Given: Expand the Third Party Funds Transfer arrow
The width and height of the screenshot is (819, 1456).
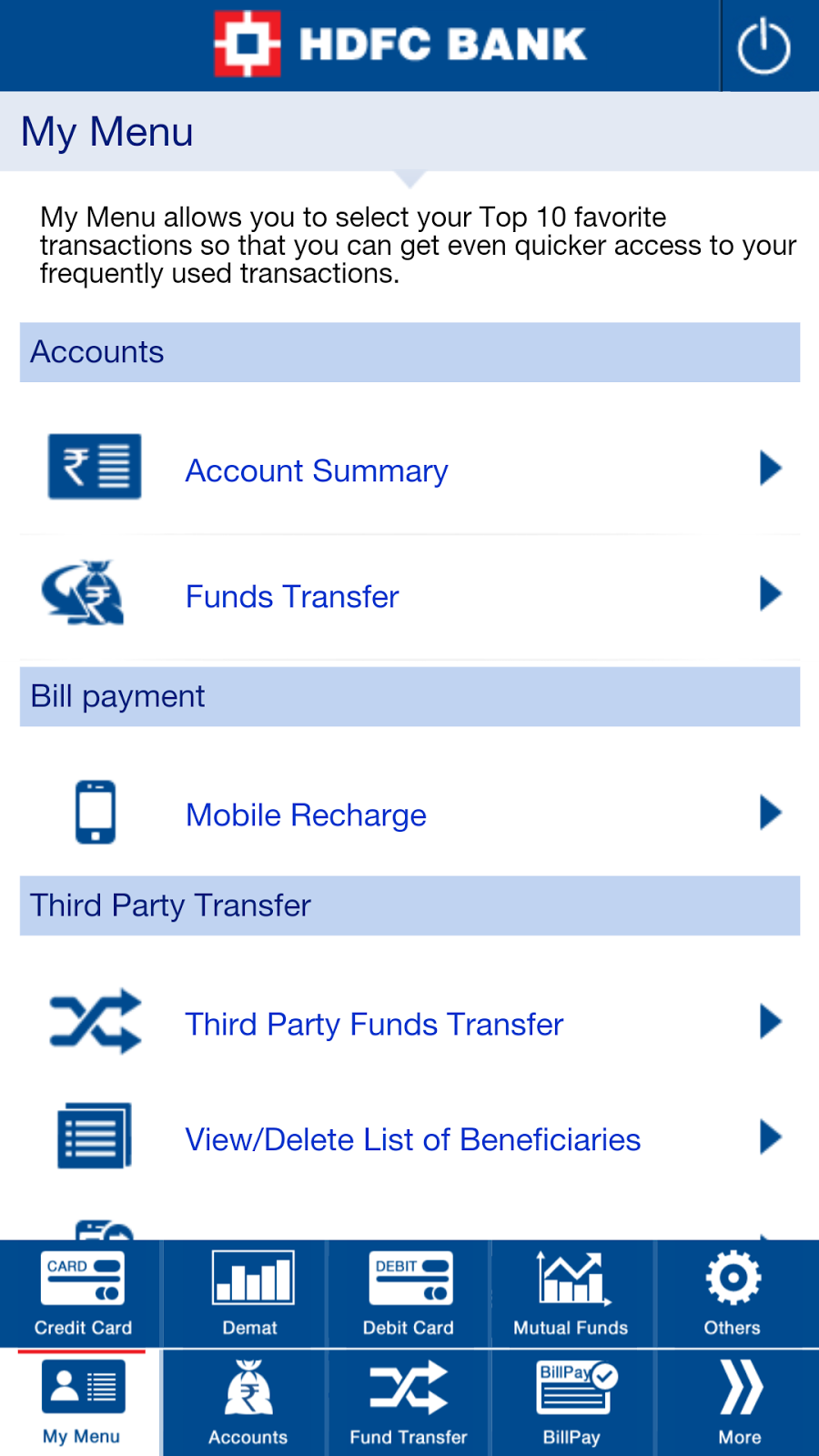Looking at the screenshot, I should pos(769,1022).
